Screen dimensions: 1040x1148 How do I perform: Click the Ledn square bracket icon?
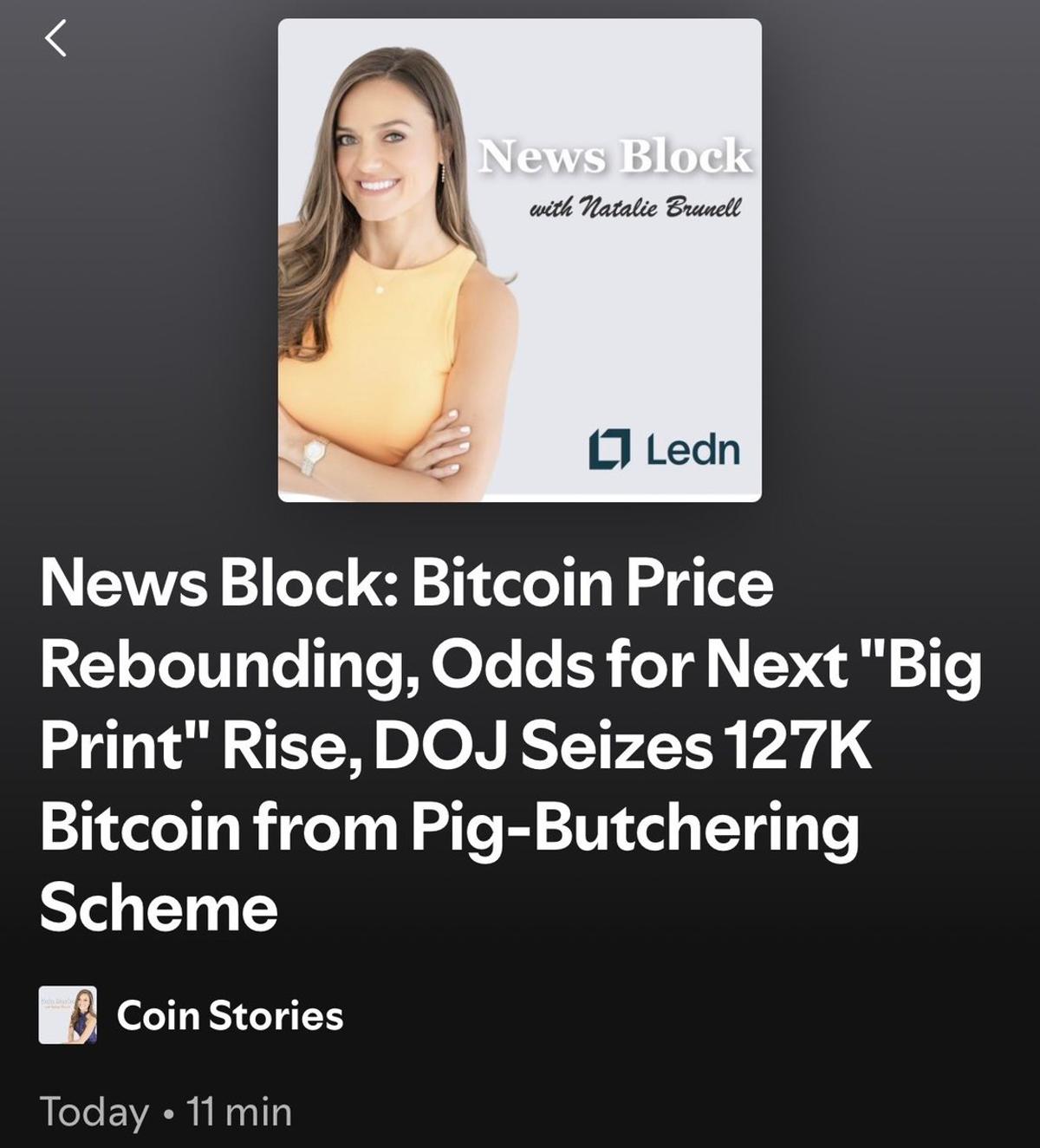(609, 448)
